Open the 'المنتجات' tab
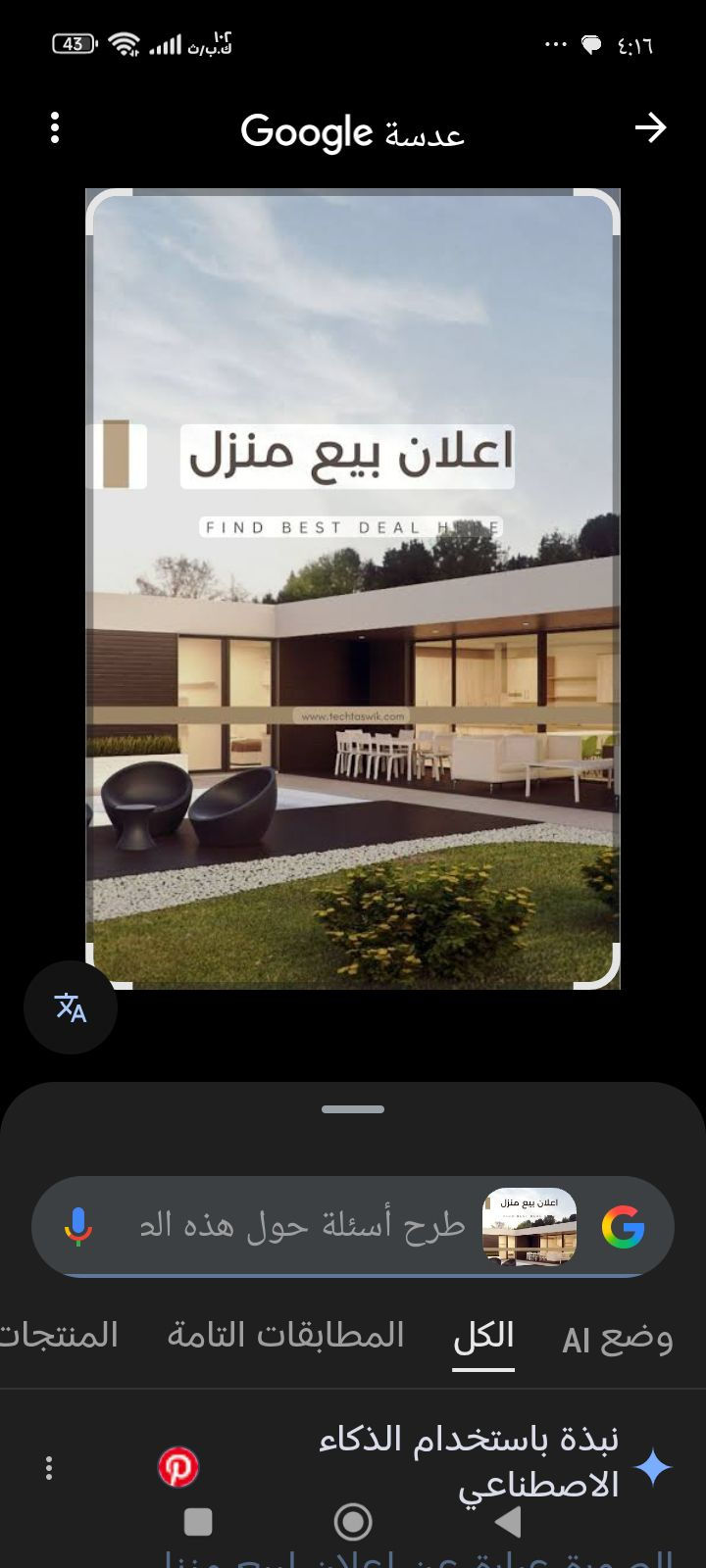This screenshot has height=1568, width=706. click(x=61, y=1336)
